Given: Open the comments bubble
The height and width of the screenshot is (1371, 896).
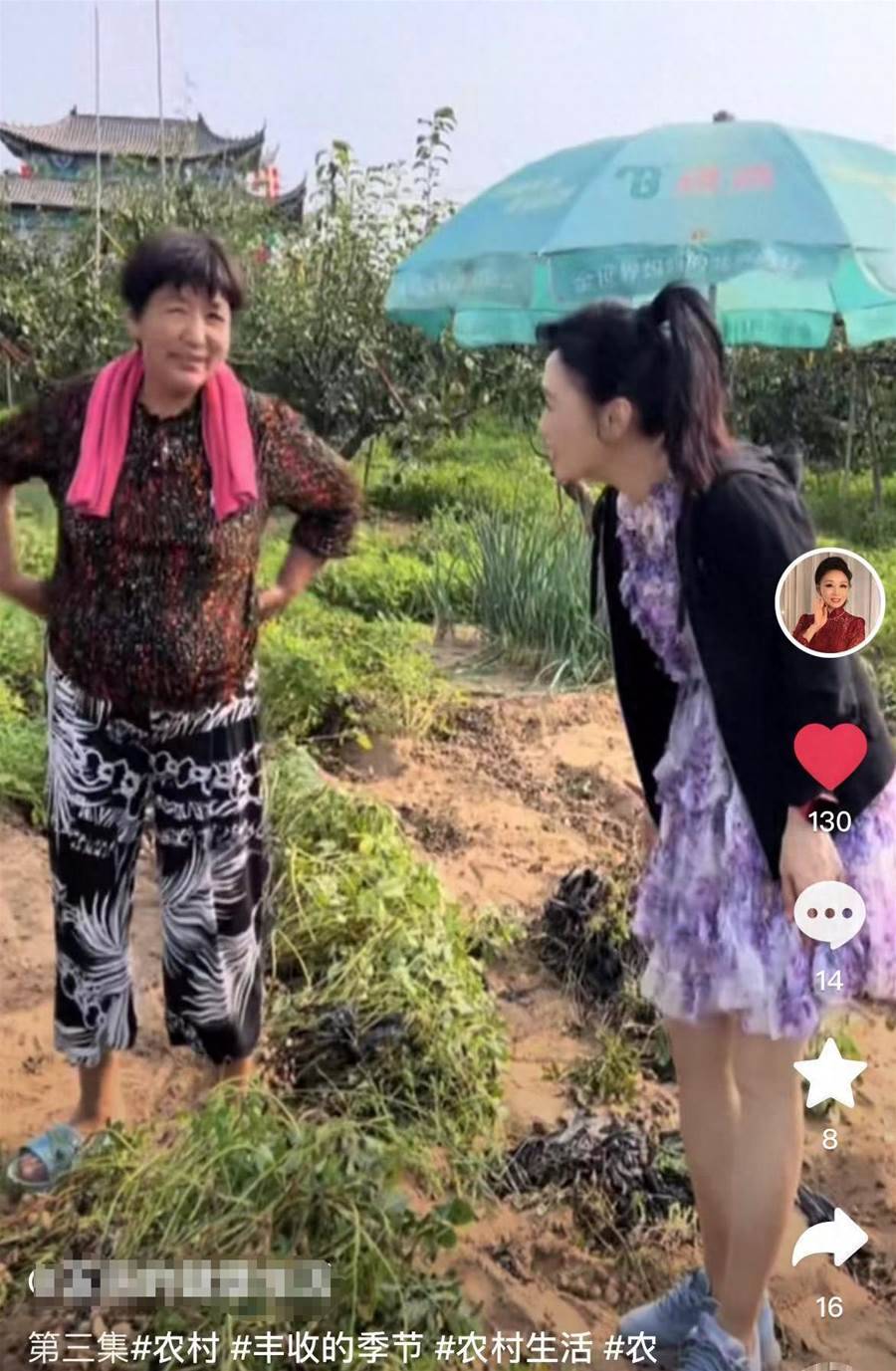Looking at the screenshot, I should pos(829,914).
